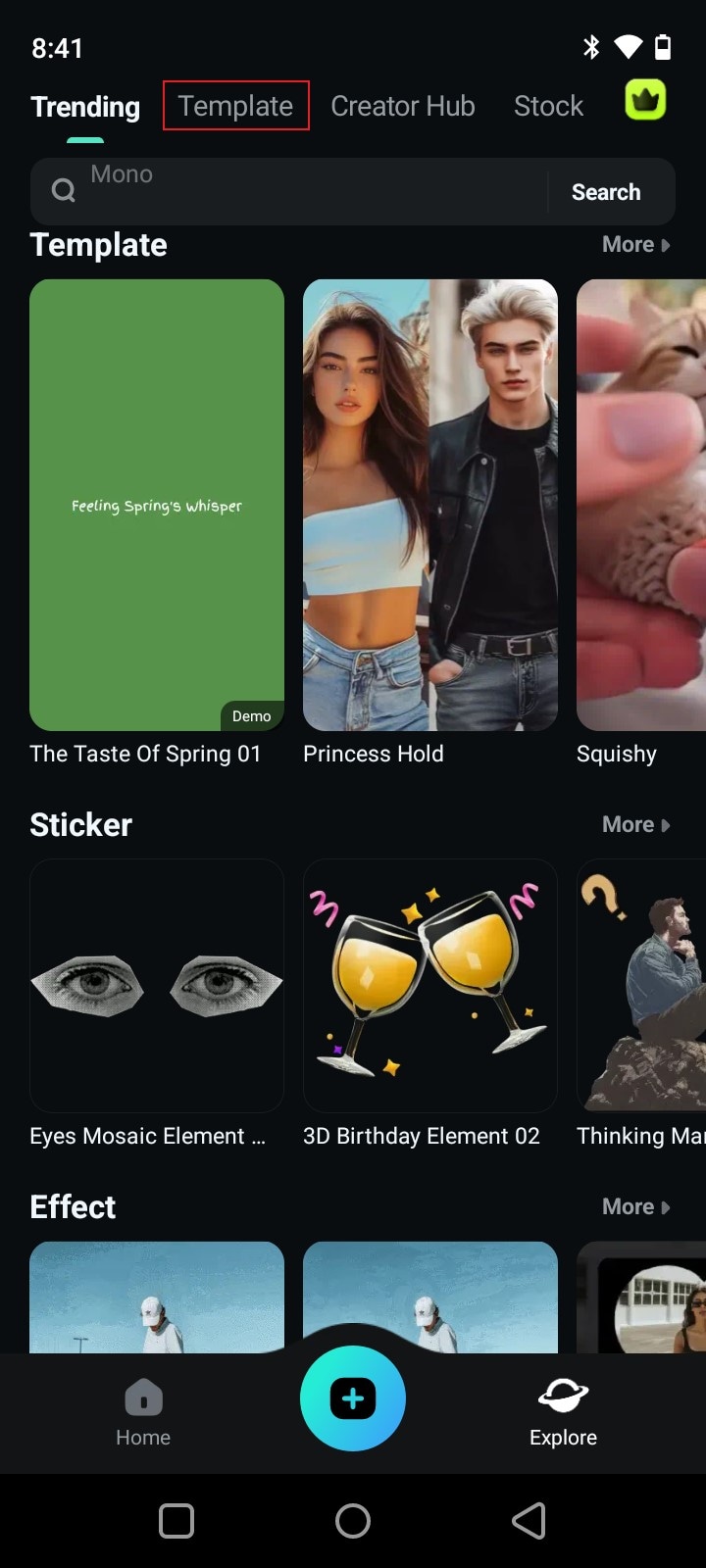This screenshot has height=1568, width=706.
Task: Go to the Home tab
Action: point(143,1412)
